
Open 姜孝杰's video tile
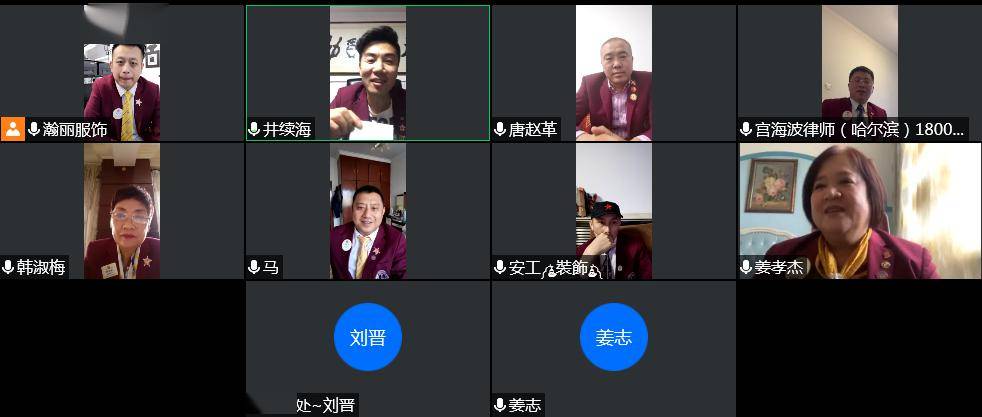(x=859, y=210)
